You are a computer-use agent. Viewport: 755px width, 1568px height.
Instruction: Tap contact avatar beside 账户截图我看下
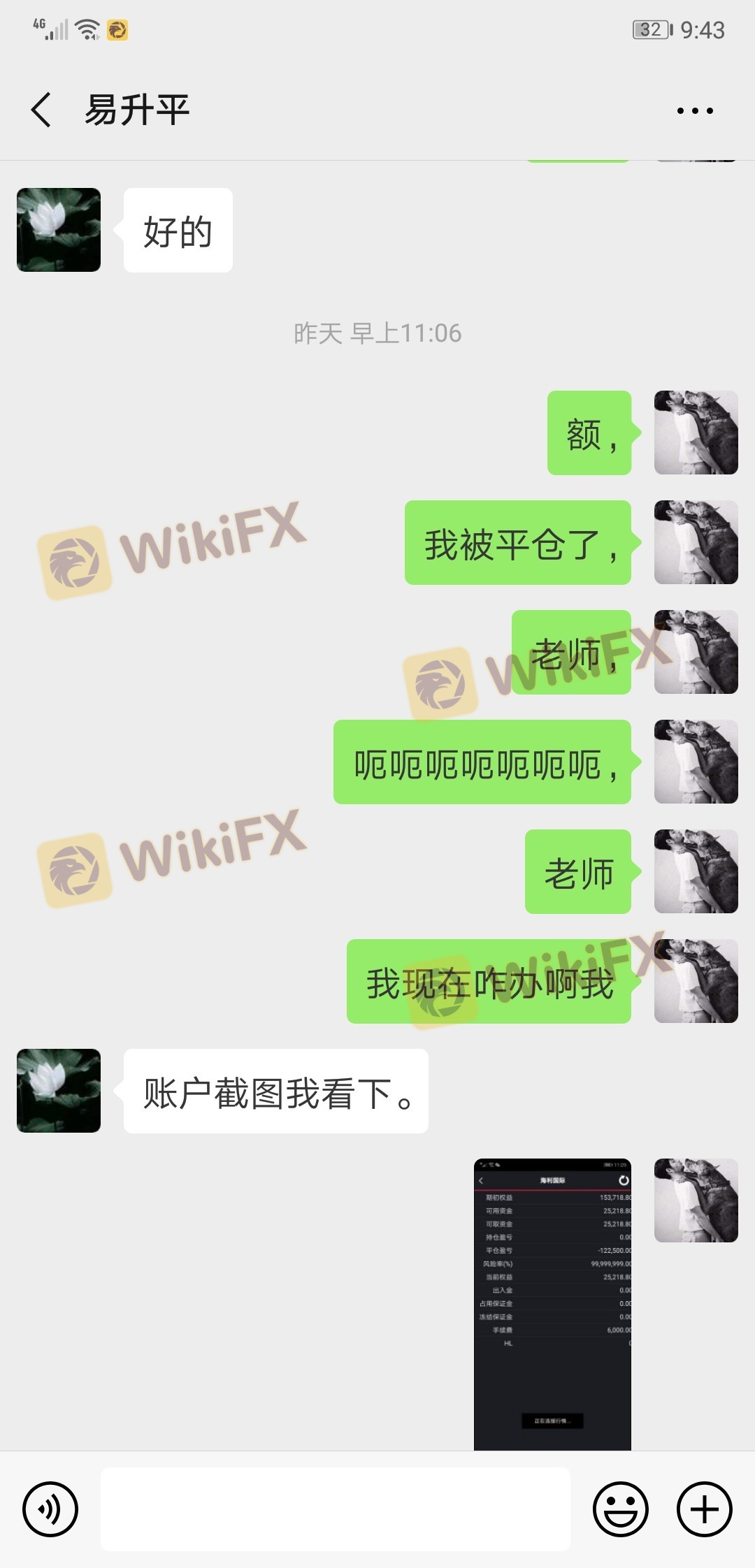[x=59, y=1090]
